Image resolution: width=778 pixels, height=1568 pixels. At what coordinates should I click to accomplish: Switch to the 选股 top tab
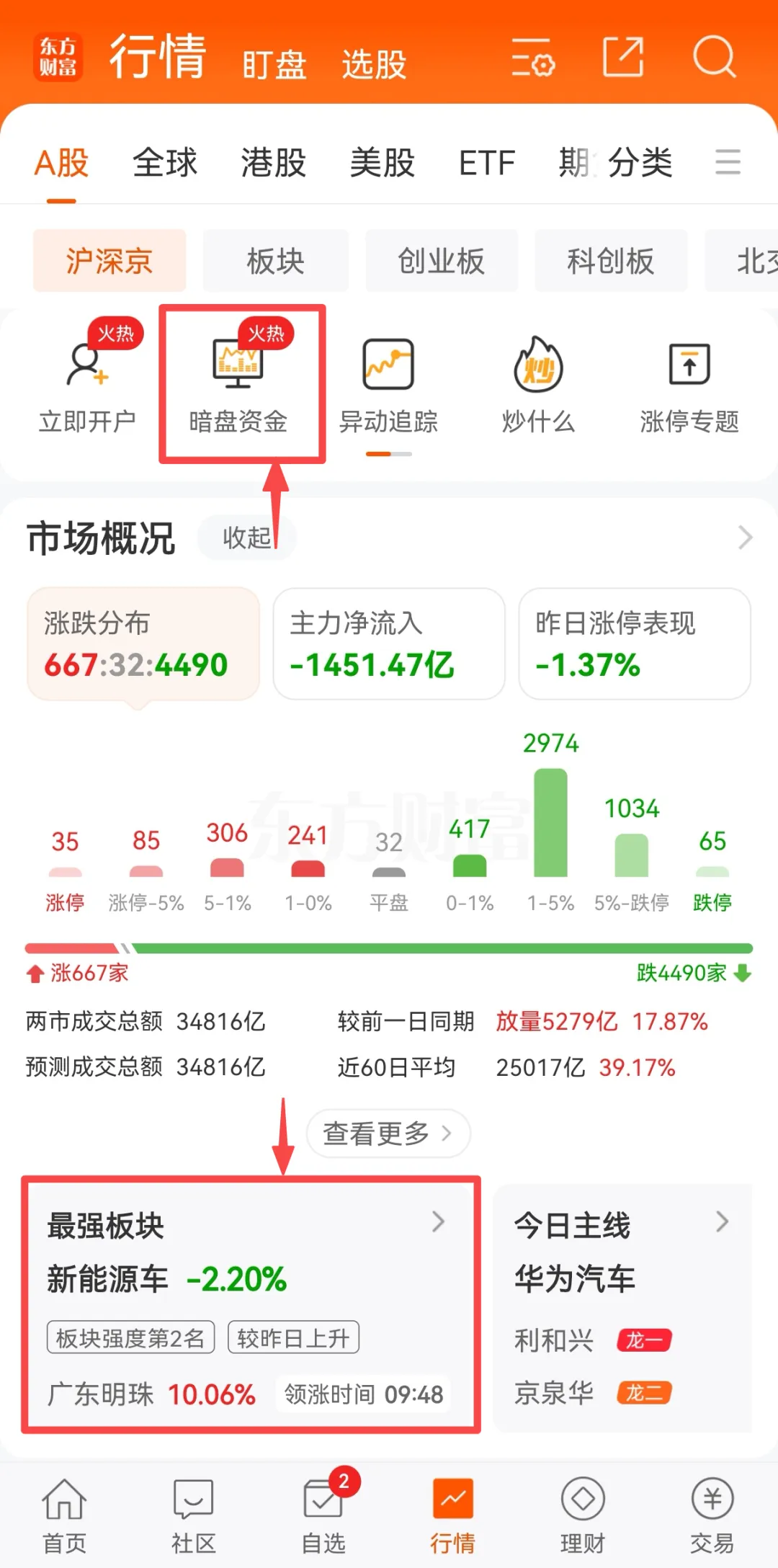pyautogui.click(x=374, y=64)
